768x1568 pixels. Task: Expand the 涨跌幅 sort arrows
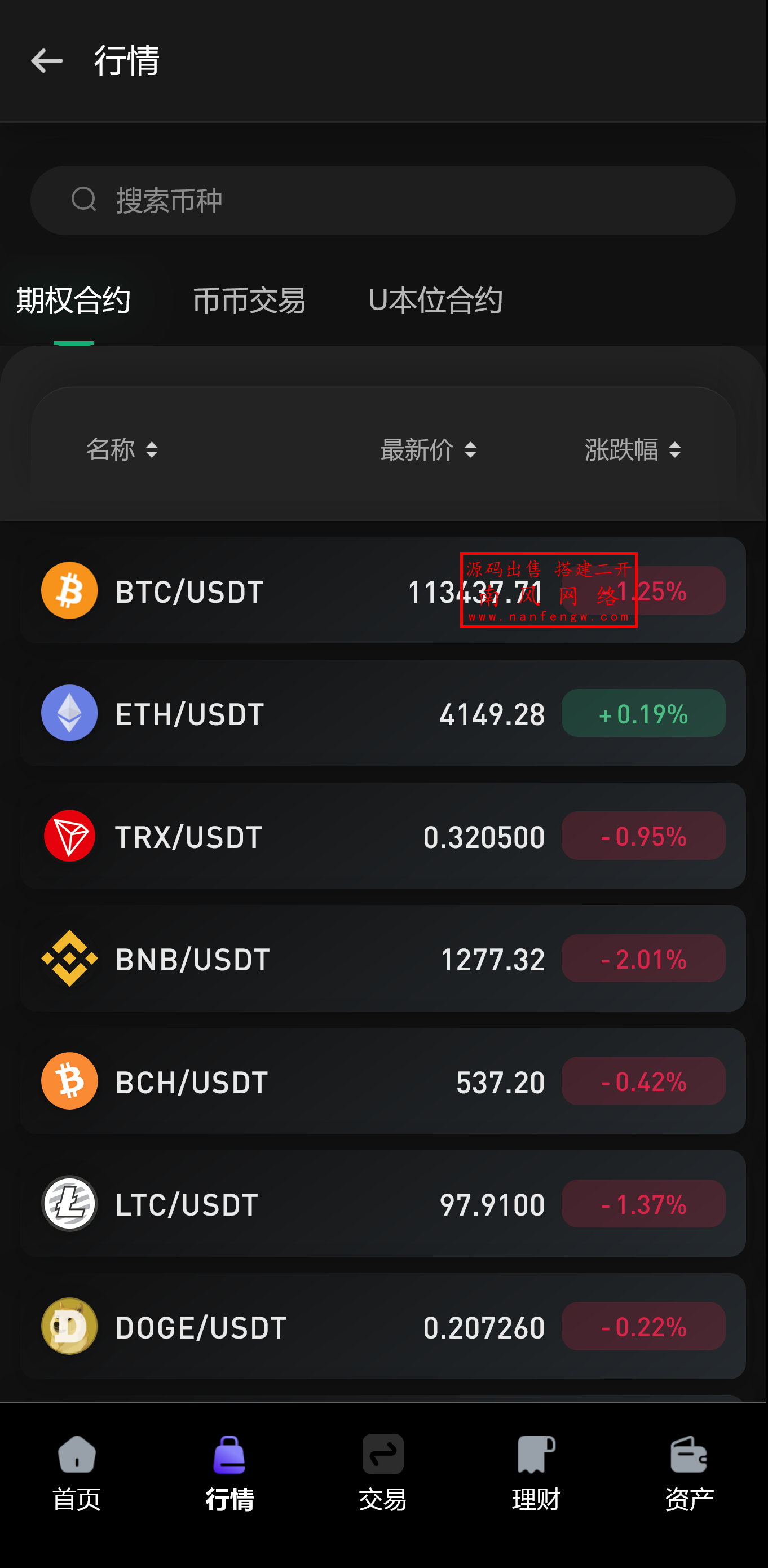tap(674, 449)
